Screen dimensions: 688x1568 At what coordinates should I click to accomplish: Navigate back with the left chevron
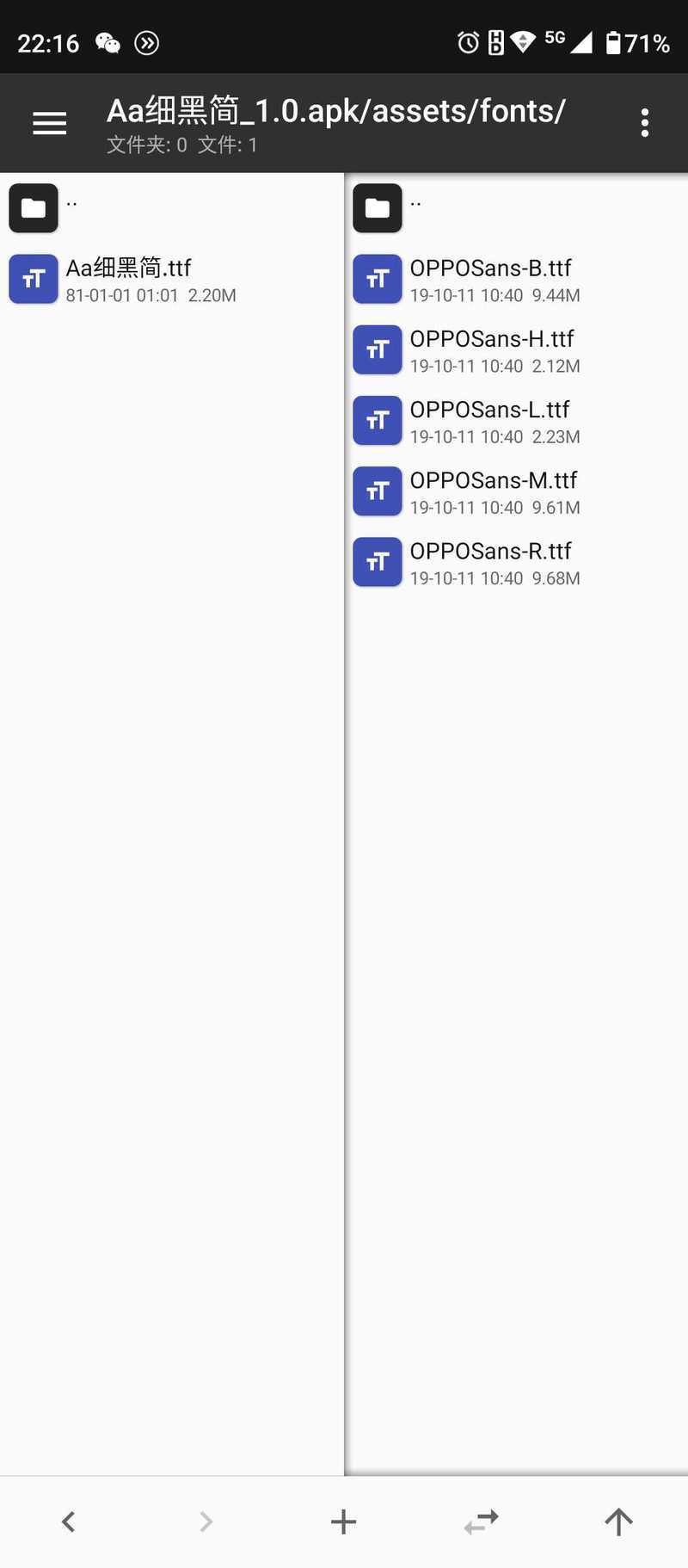click(x=69, y=1522)
